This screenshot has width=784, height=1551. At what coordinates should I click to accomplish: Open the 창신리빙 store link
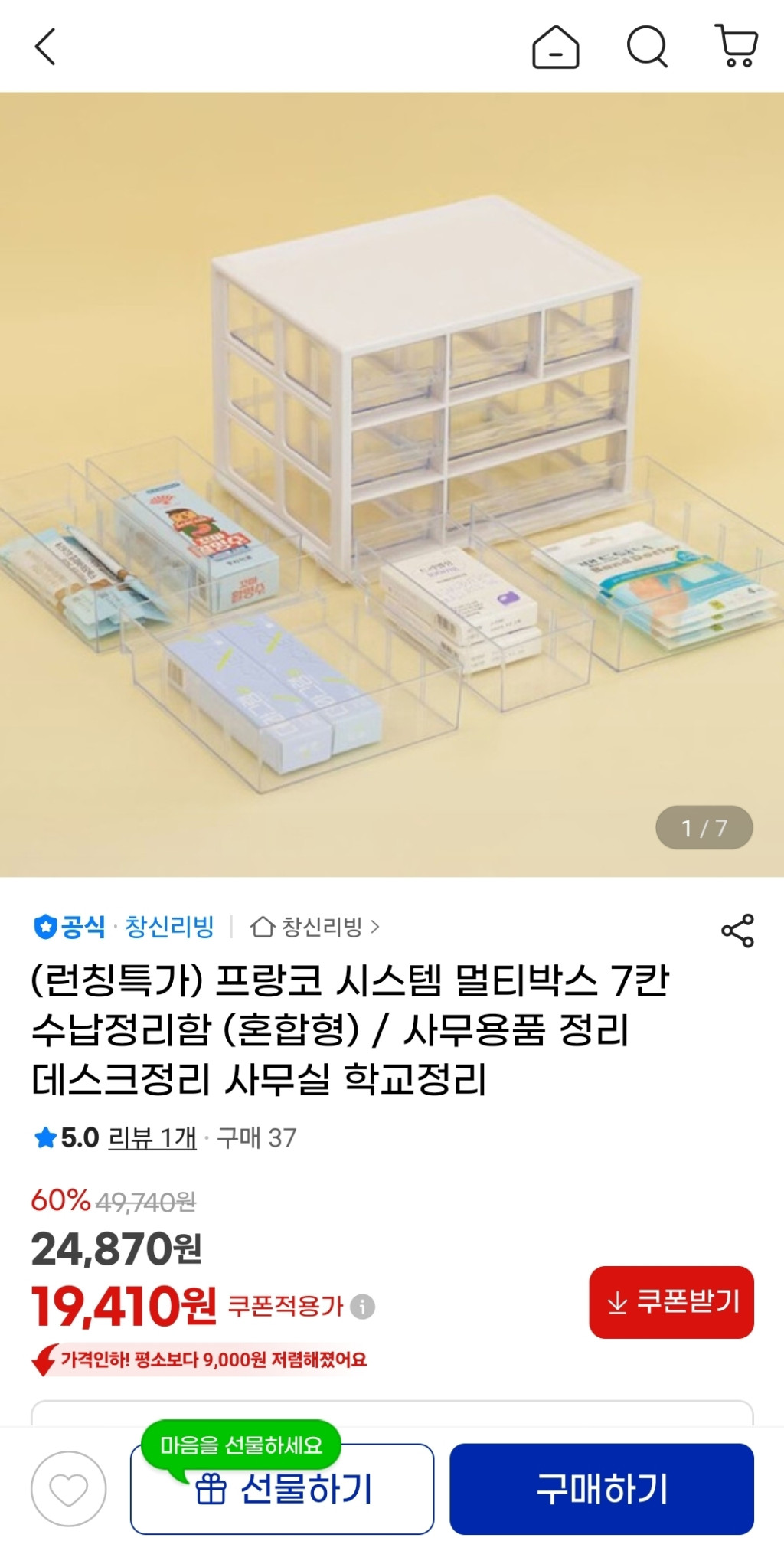pos(315,927)
